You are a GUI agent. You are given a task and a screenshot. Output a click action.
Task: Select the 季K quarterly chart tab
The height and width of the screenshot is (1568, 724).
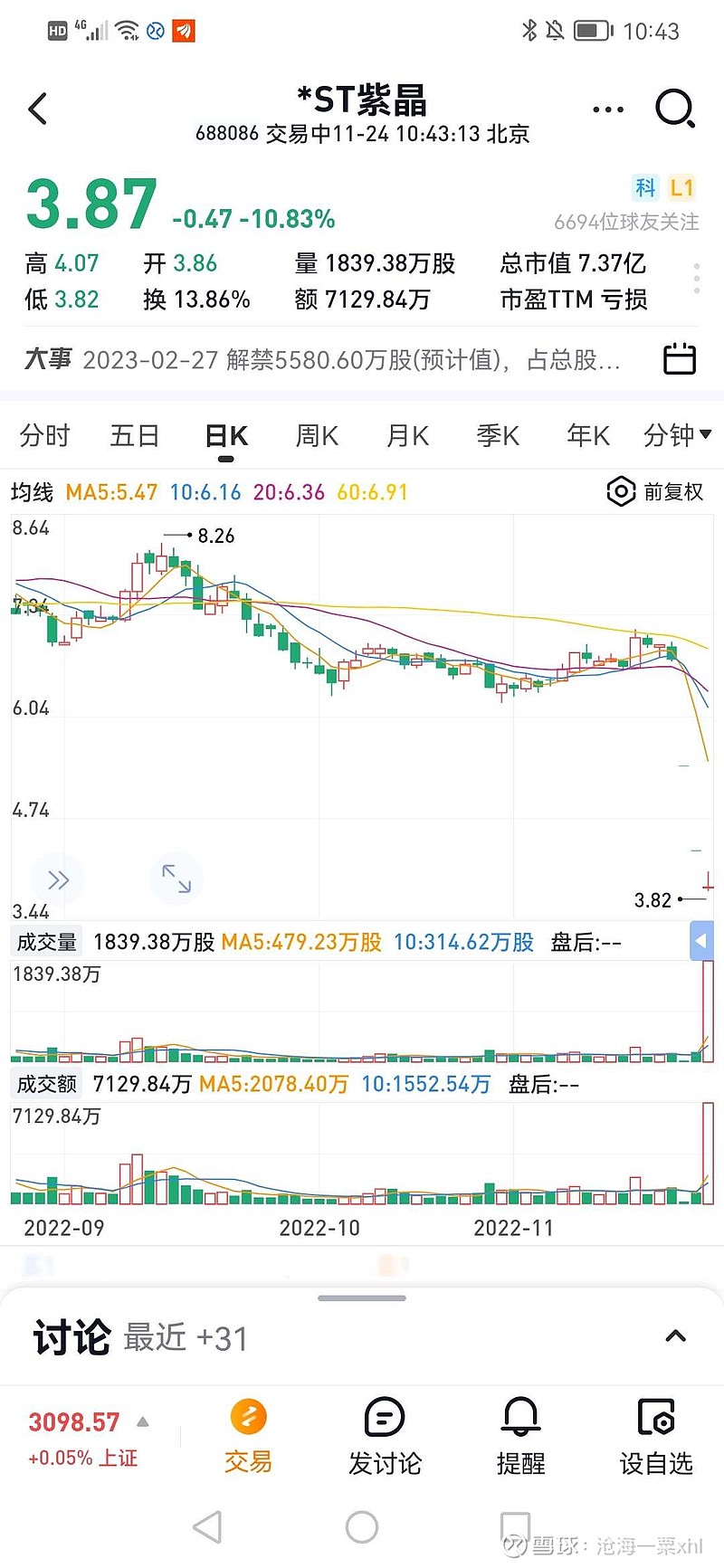tap(498, 436)
